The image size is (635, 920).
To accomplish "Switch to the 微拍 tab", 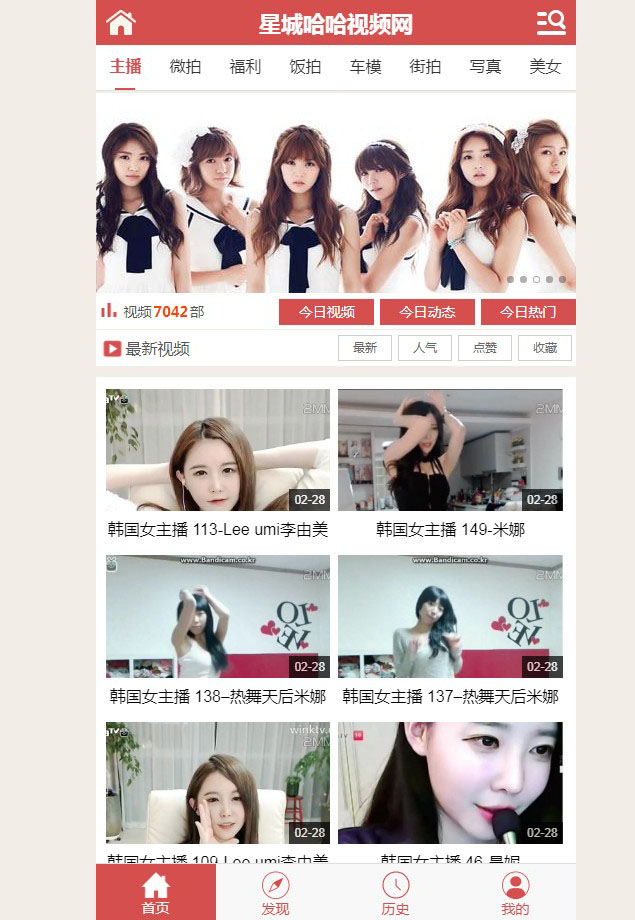I will [185, 67].
